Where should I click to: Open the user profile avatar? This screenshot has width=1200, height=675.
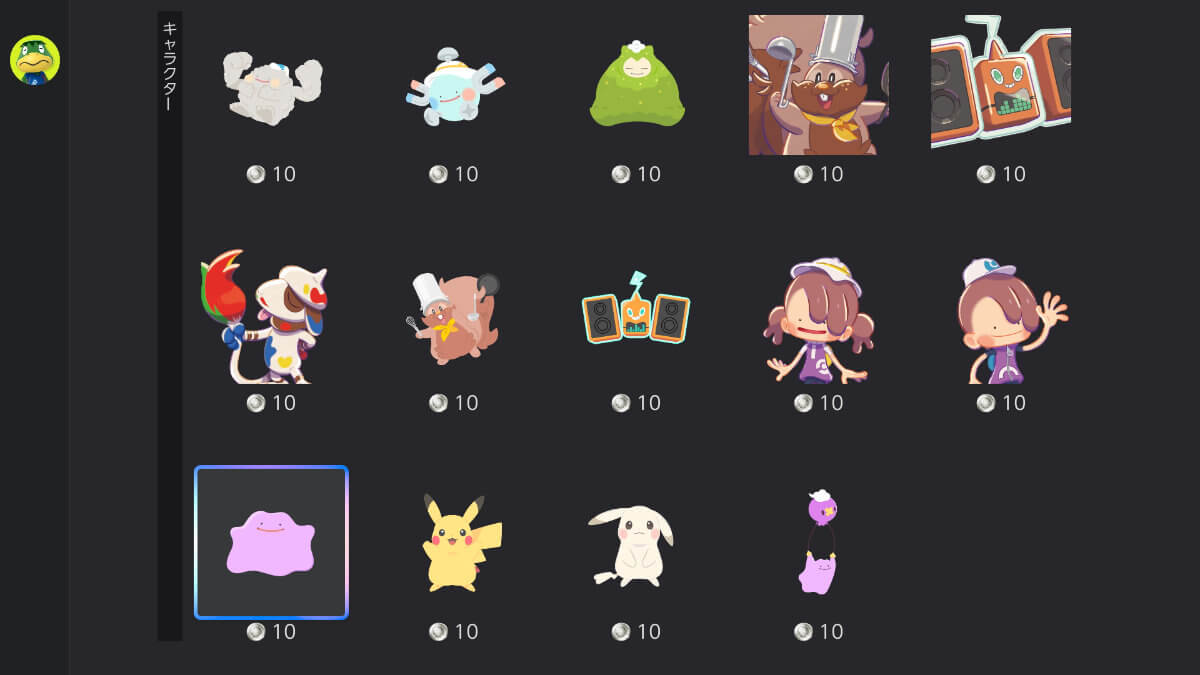coord(35,59)
